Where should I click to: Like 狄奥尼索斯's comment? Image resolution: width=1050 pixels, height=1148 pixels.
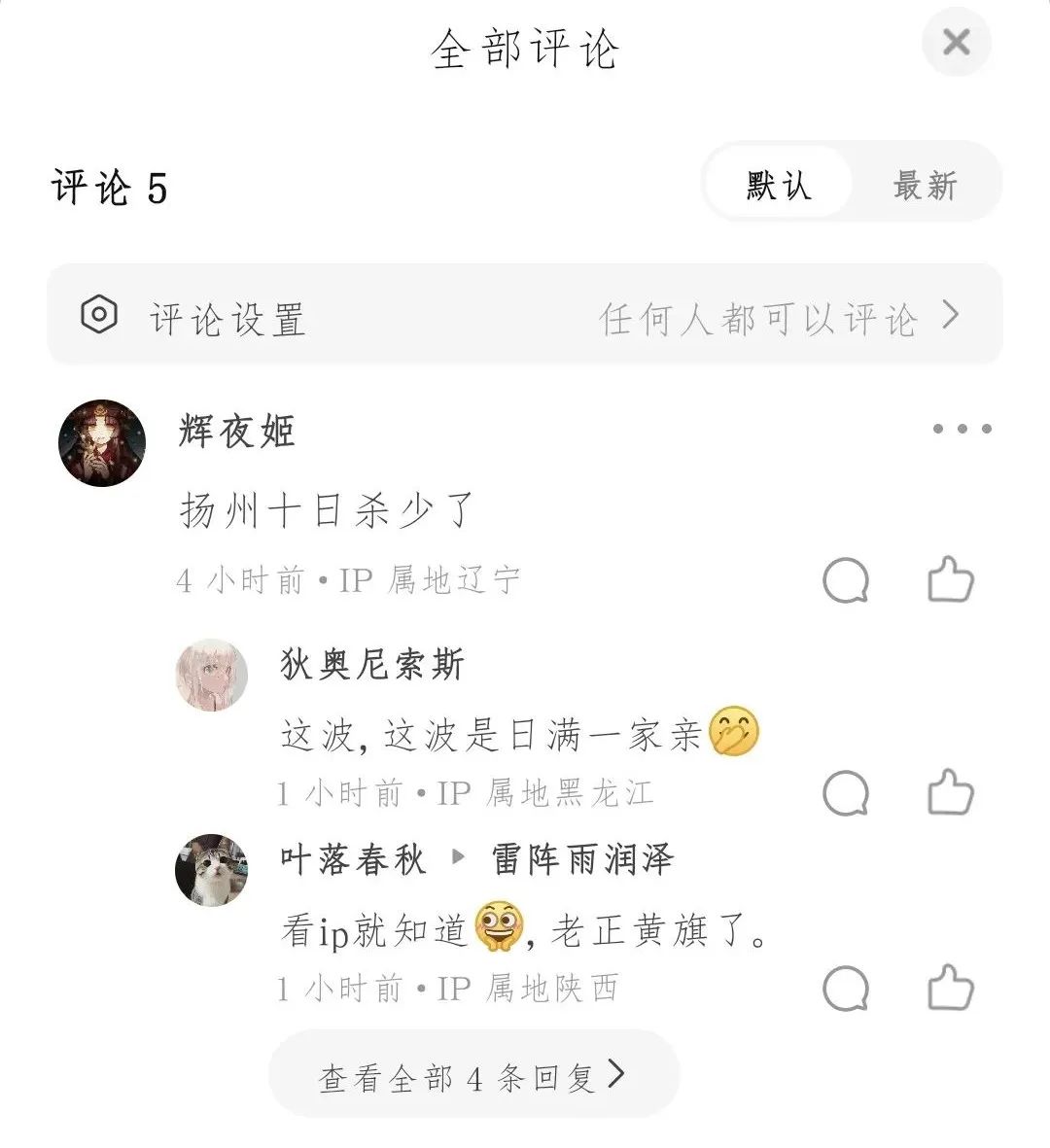[x=950, y=793]
